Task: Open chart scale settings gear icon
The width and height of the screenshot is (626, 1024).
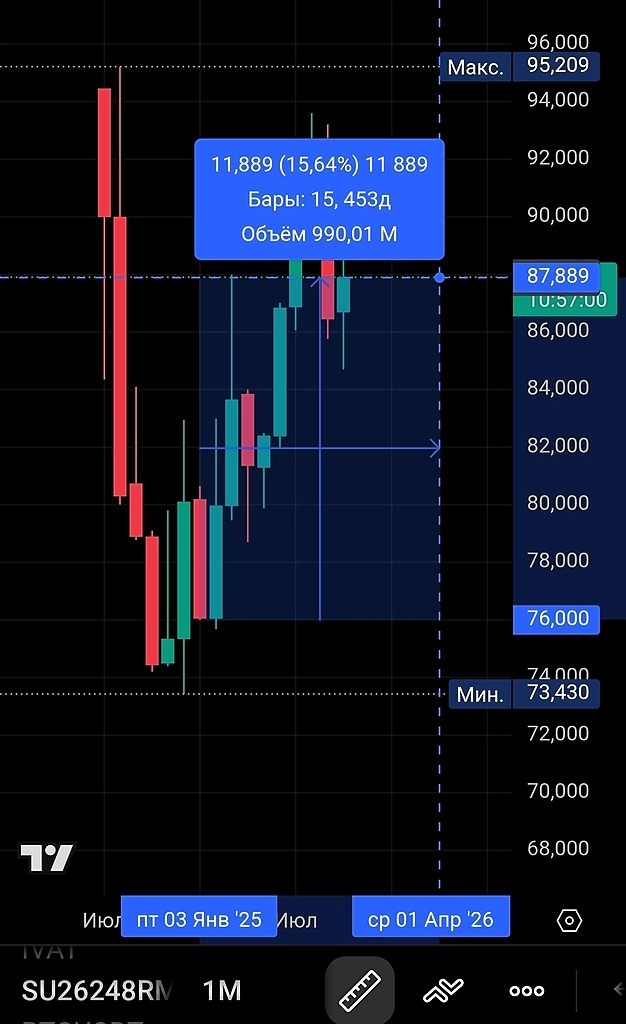Action: tap(569, 919)
